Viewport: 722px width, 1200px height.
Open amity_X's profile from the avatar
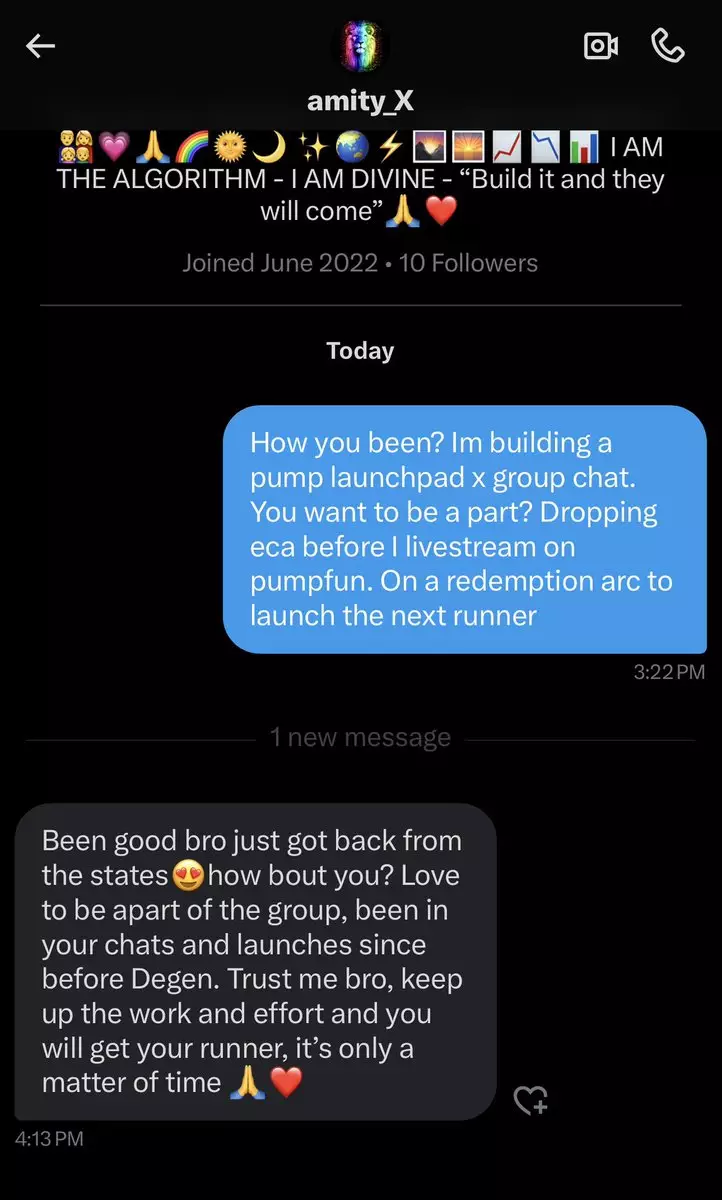[360, 46]
